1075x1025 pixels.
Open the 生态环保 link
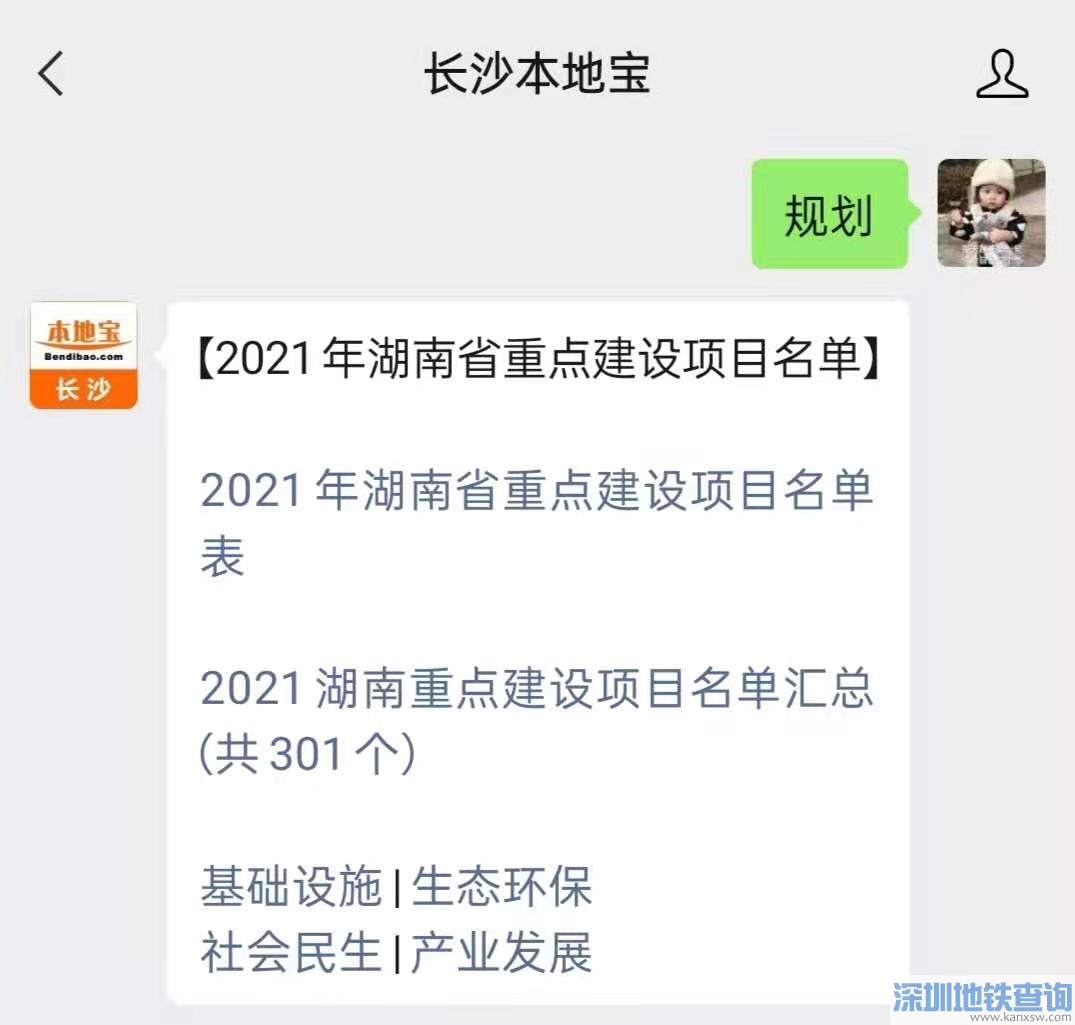pos(502,887)
